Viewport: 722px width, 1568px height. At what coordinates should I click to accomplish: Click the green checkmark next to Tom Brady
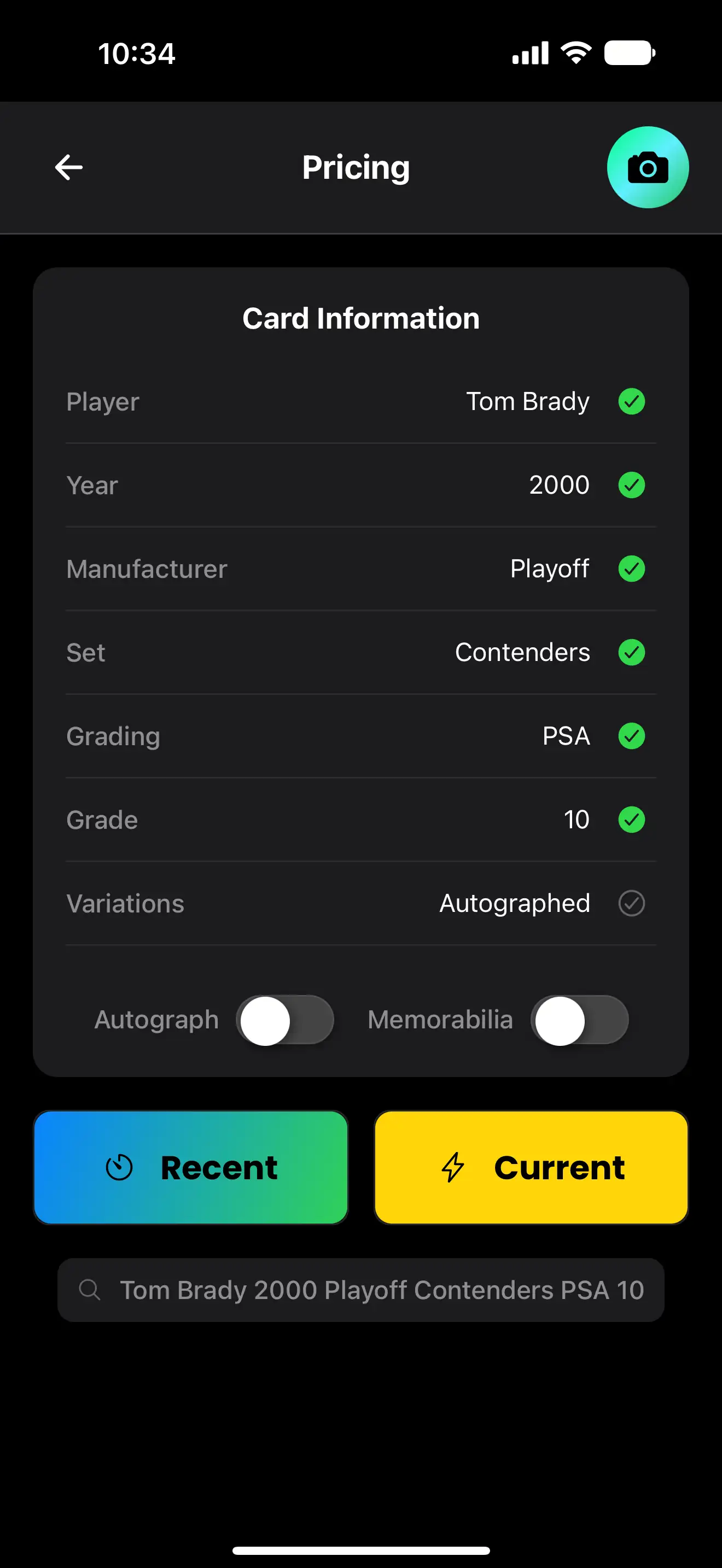click(632, 401)
